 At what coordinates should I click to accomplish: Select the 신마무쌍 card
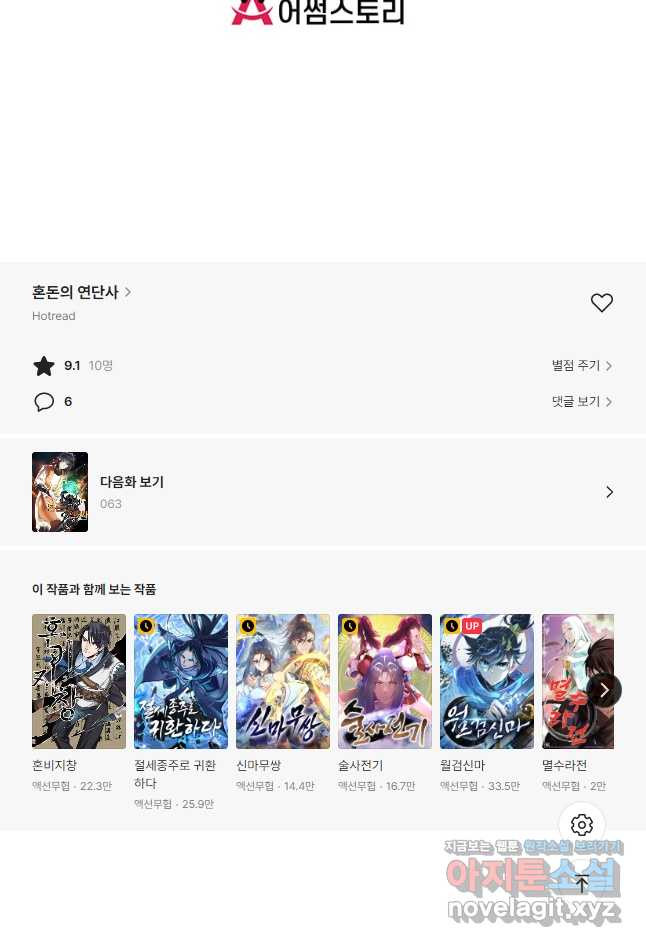pyautogui.click(x=283, y=682)
